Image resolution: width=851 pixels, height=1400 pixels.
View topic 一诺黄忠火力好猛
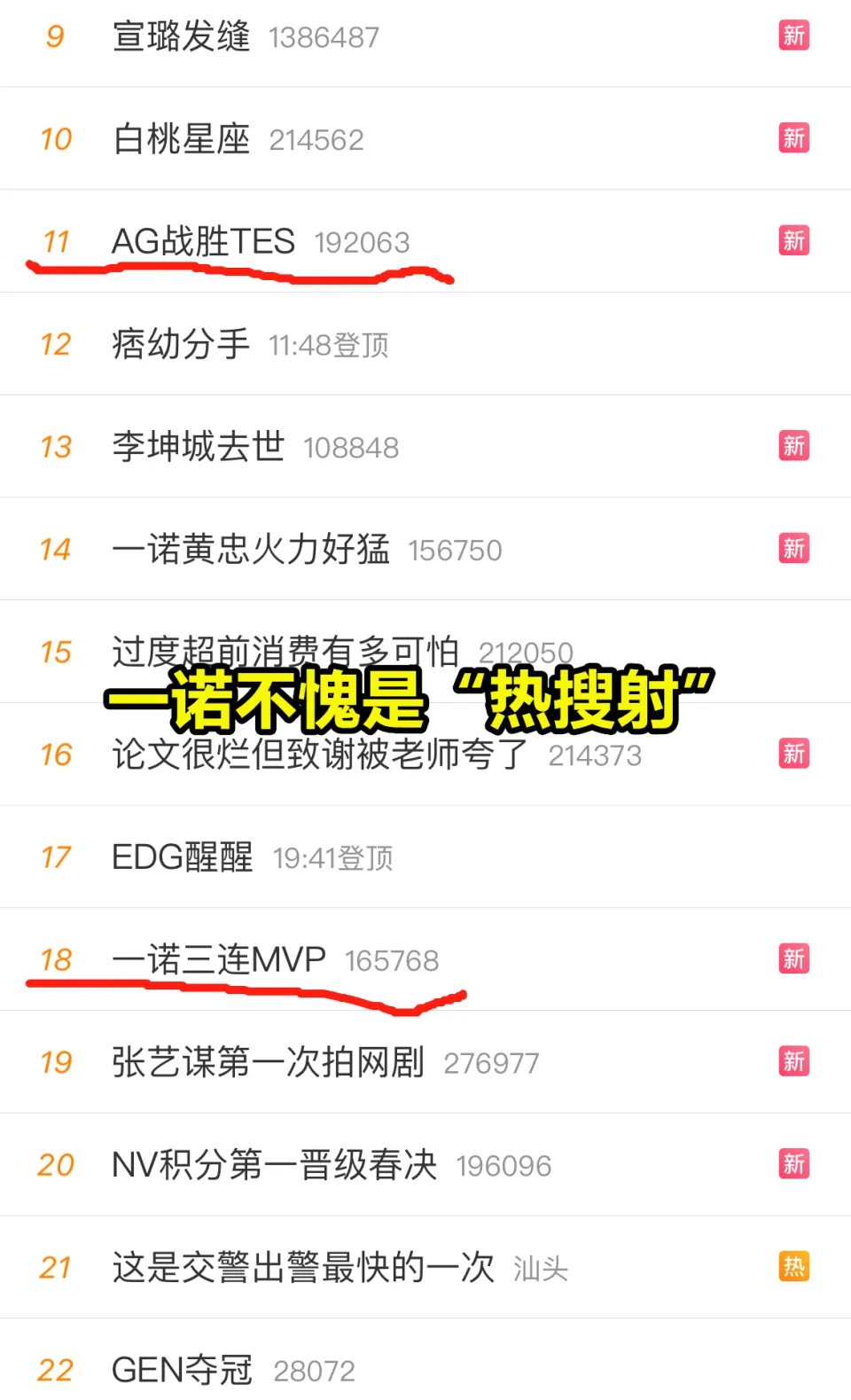pos(251,550)
